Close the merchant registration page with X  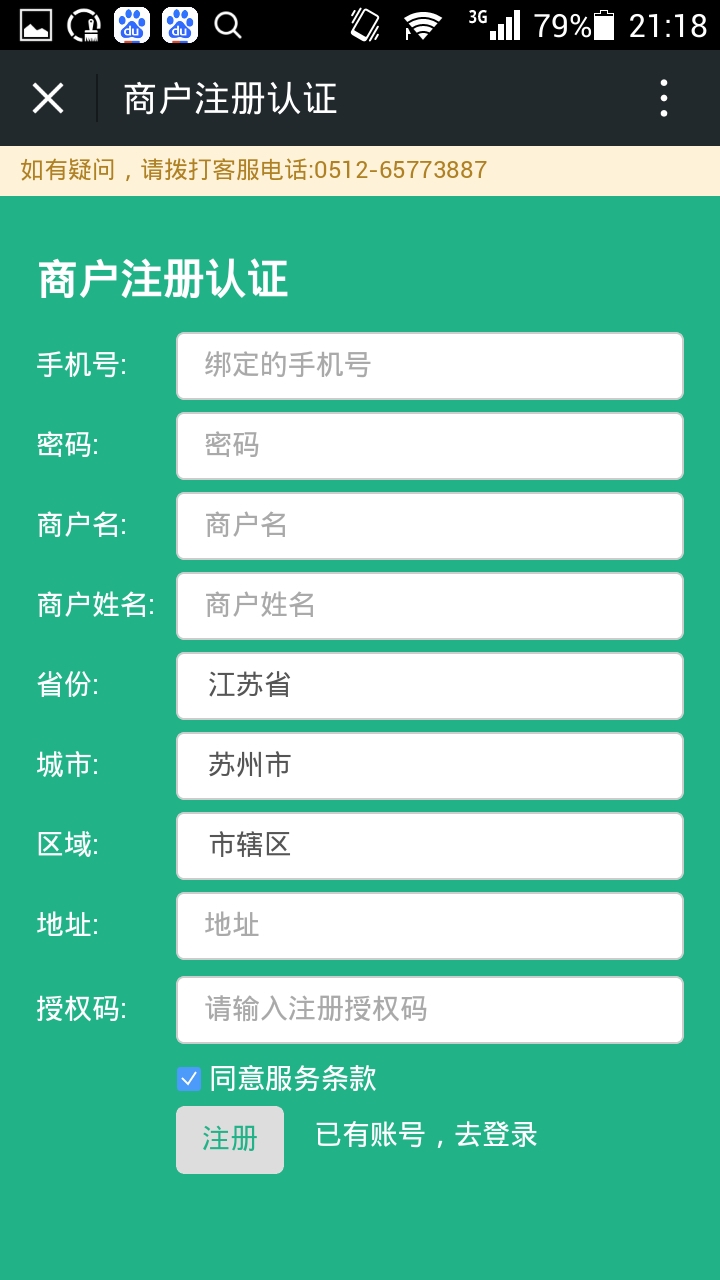click(47, 97)
